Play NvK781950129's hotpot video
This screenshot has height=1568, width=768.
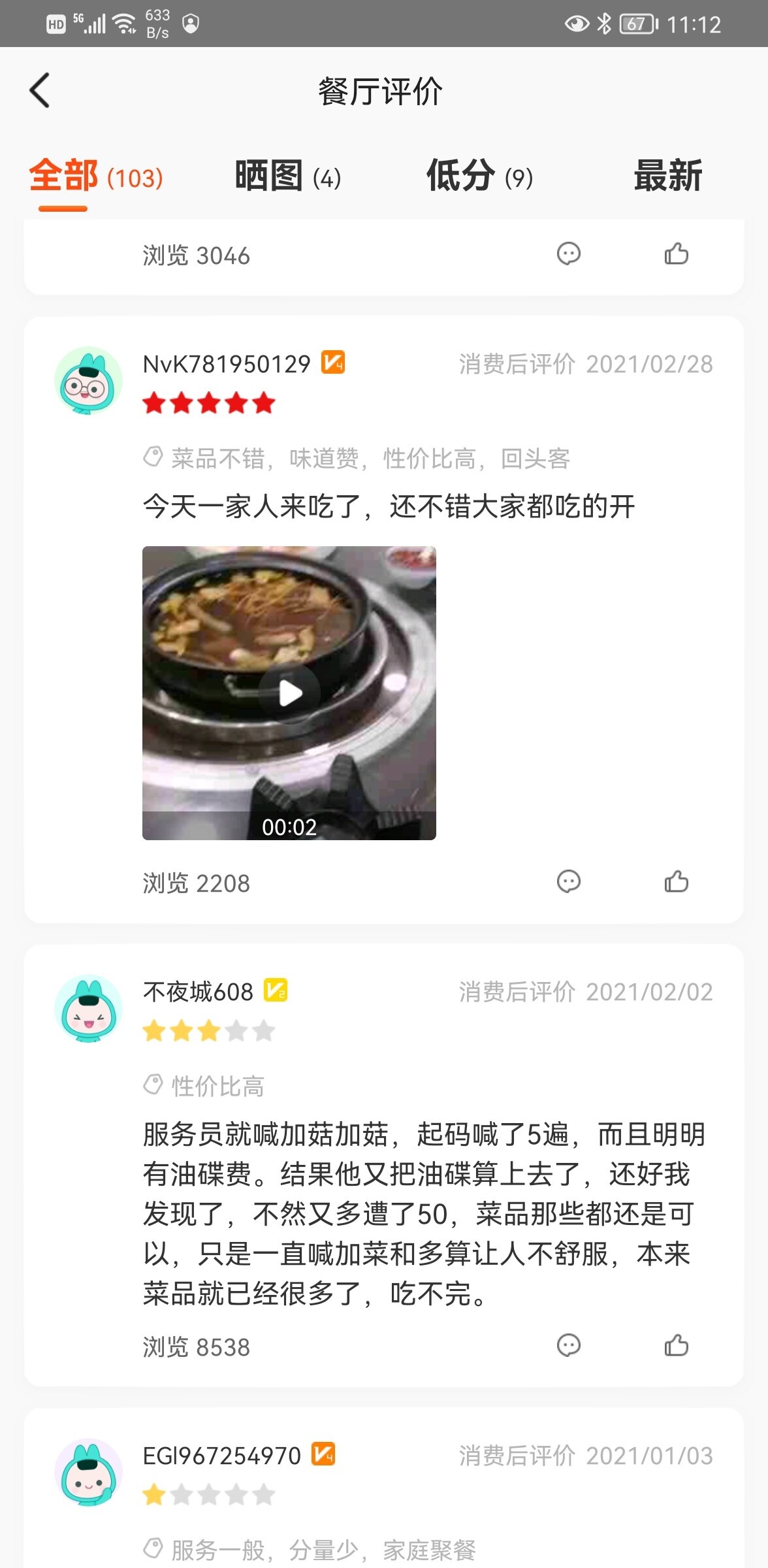pos(289,693)
